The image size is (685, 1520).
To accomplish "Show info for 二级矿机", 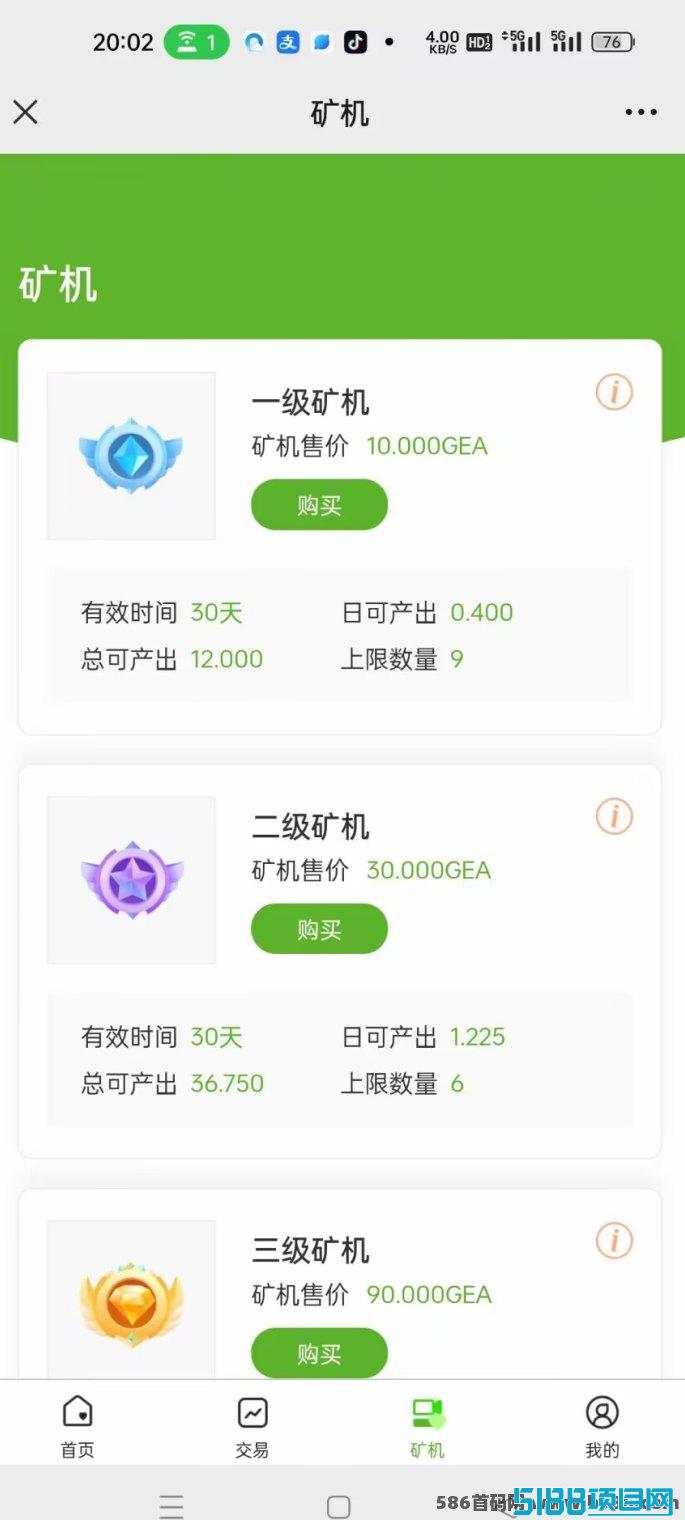I will [614, 816].
